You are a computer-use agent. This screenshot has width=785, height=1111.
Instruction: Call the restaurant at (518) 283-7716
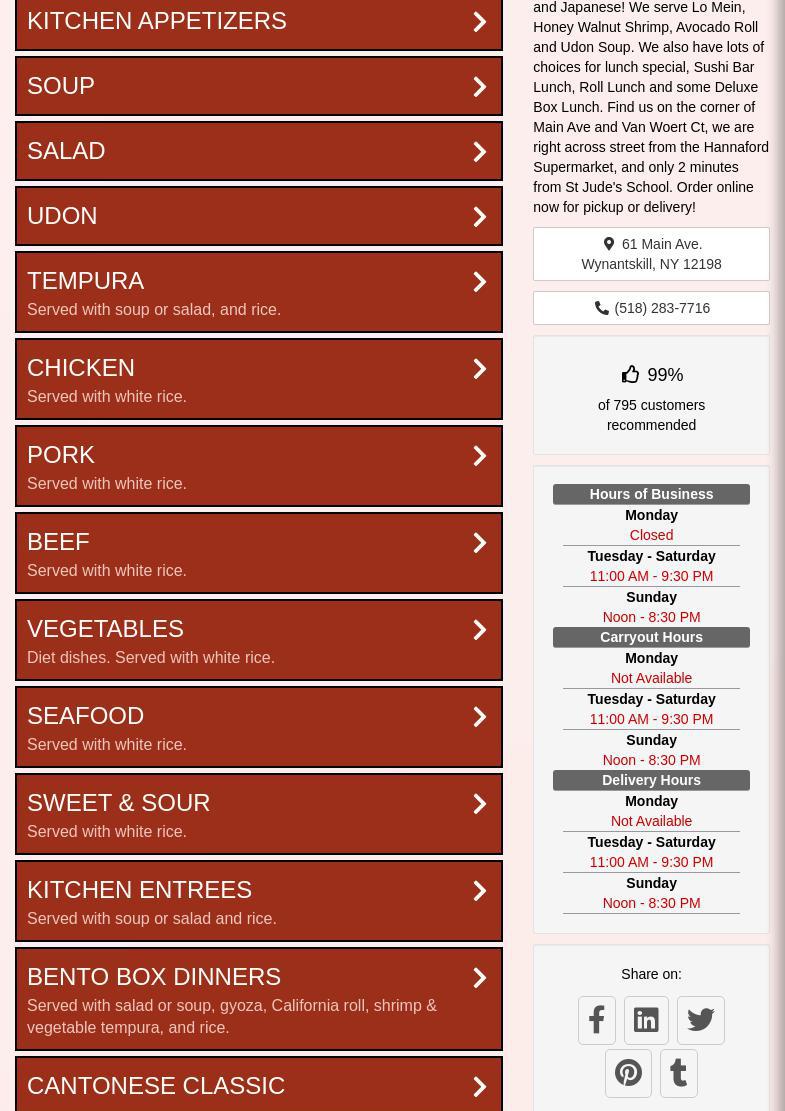pos(651,308)
